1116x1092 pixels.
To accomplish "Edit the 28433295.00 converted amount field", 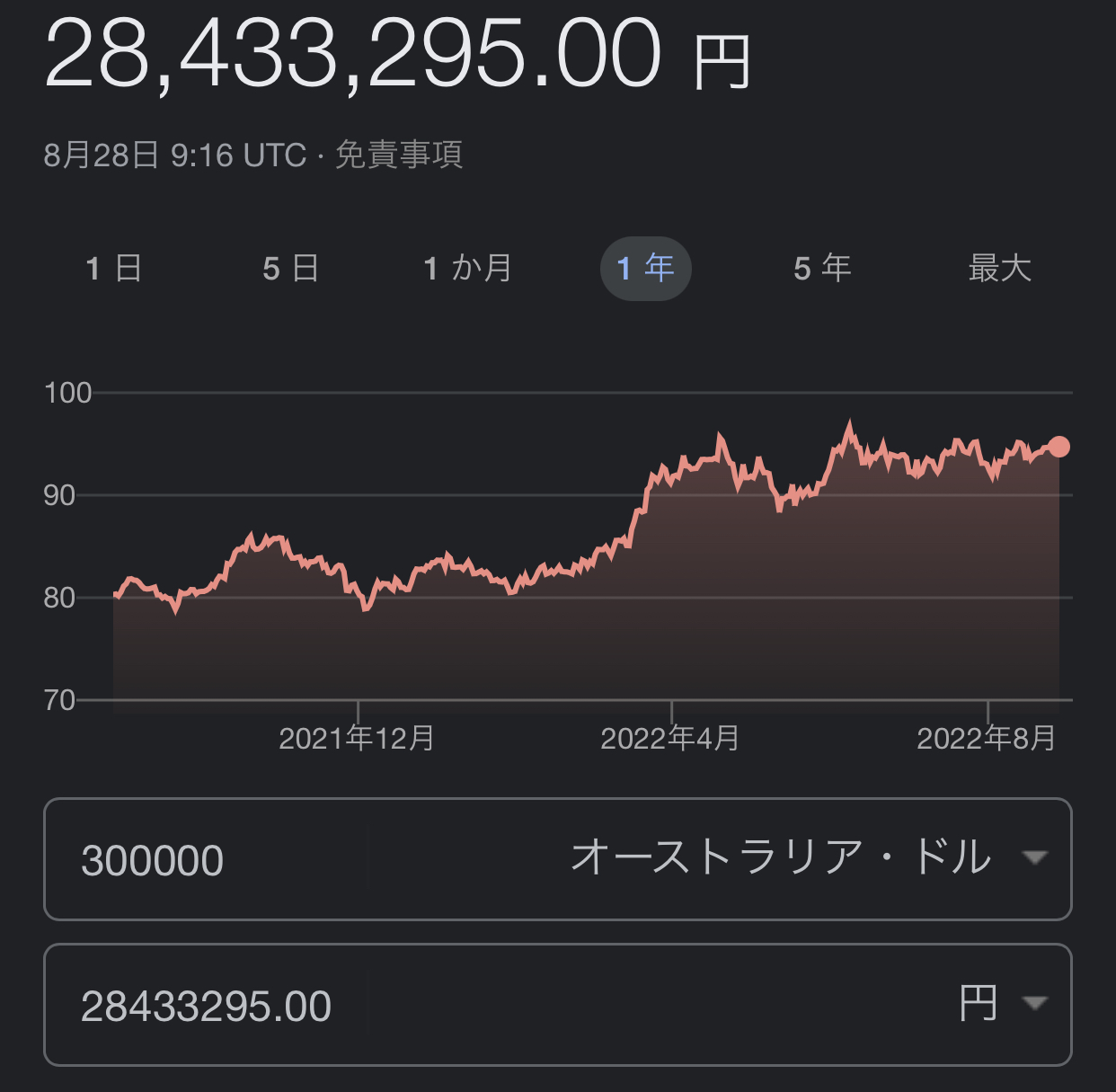I will [207, 1006].
